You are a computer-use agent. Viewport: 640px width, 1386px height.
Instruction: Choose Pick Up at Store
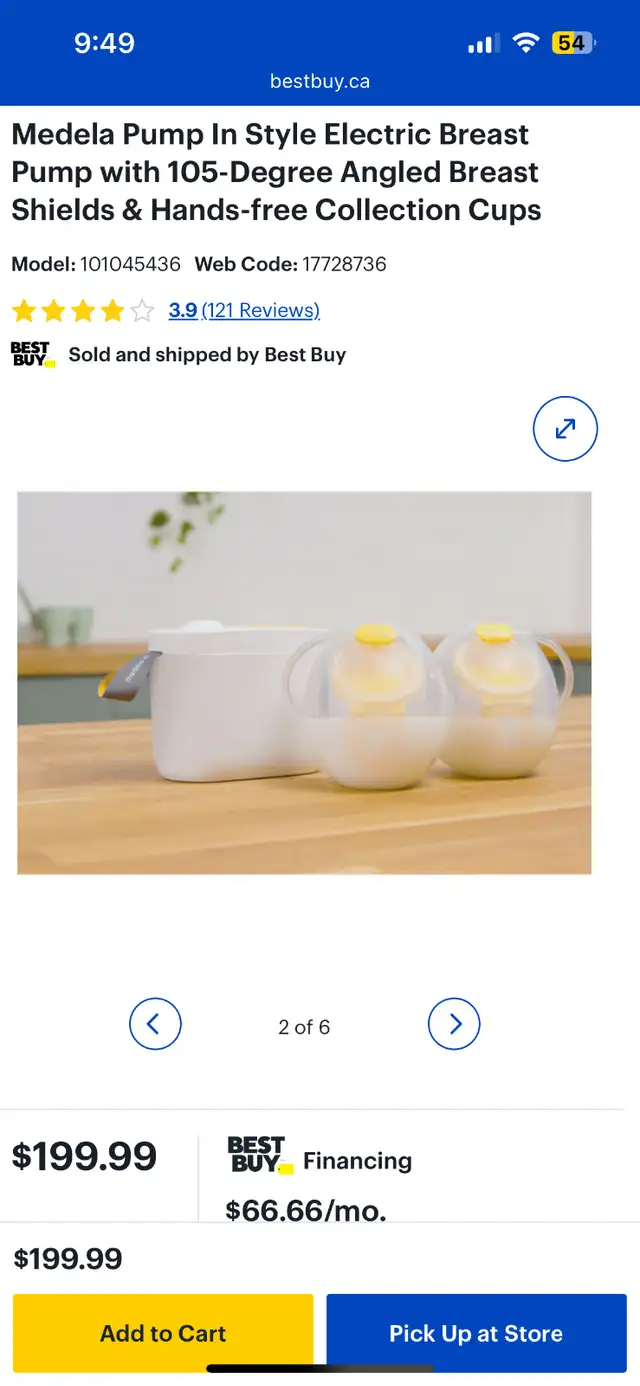pyautogui.click(x=476, y=1333)
